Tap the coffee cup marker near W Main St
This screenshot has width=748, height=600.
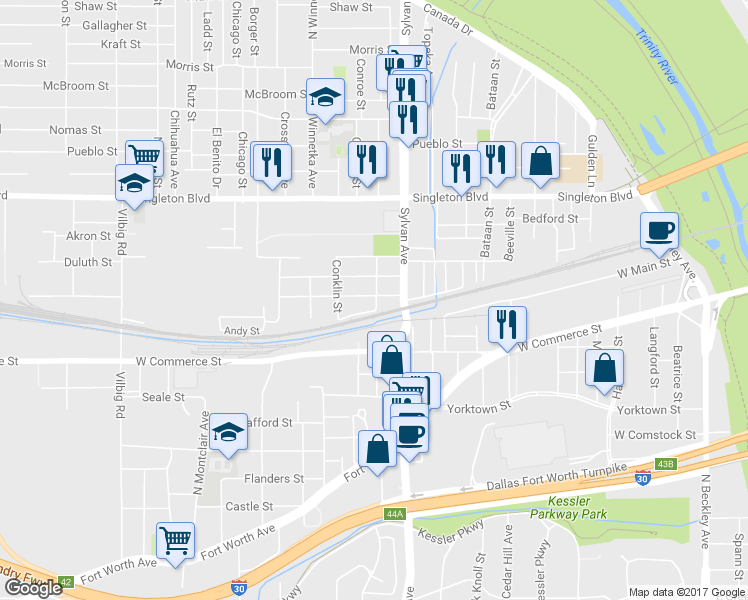click(659, 231)
